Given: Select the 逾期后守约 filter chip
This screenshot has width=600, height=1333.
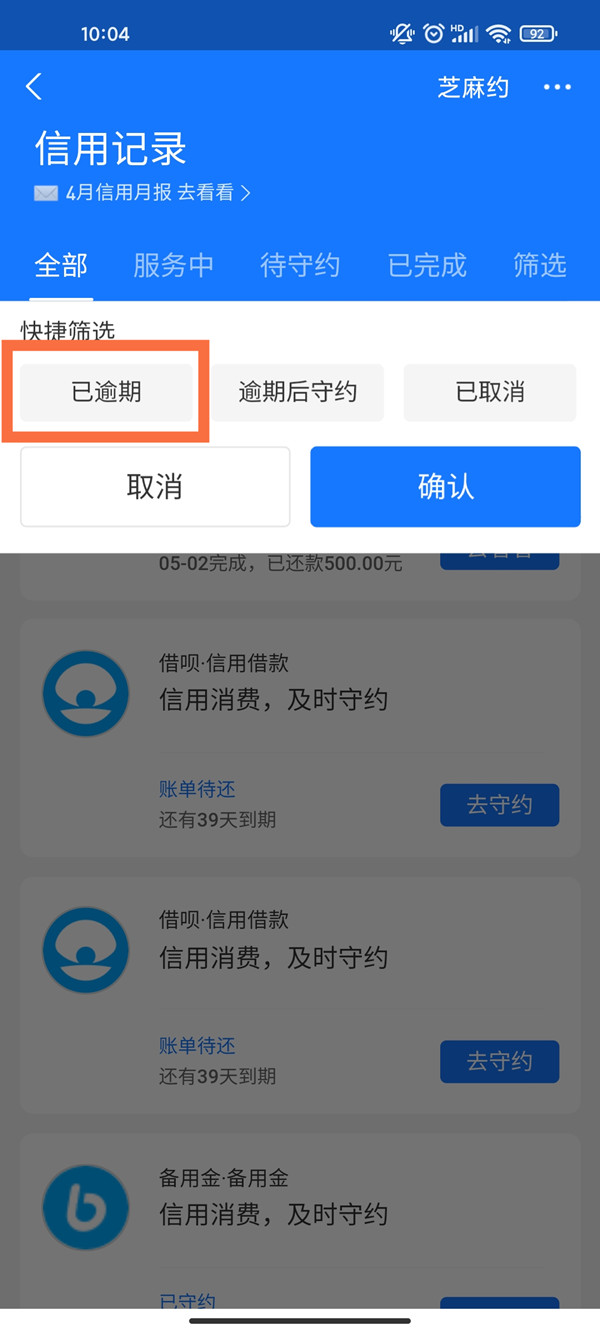Looking at the screenshot, I should pos(297,392).
